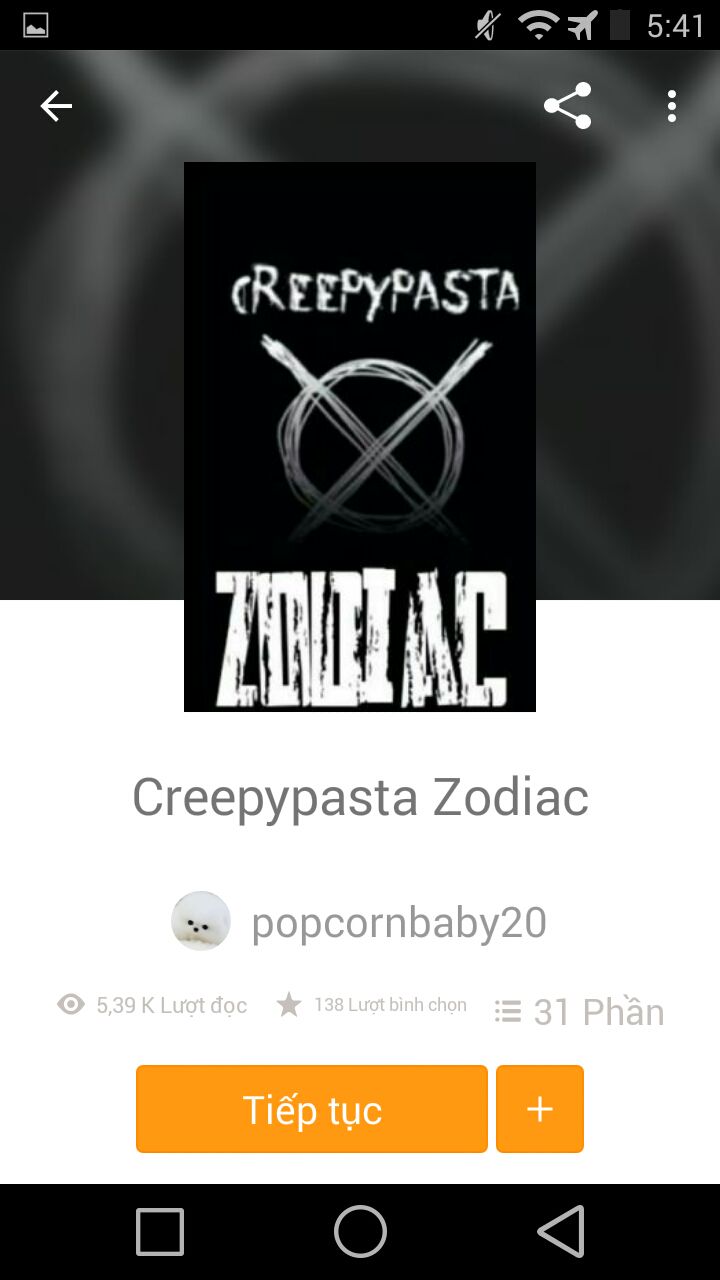The width and height of the screenshot is (720, 1280).
Task: Go back using the top-left arrow
Action: (56, 106)
